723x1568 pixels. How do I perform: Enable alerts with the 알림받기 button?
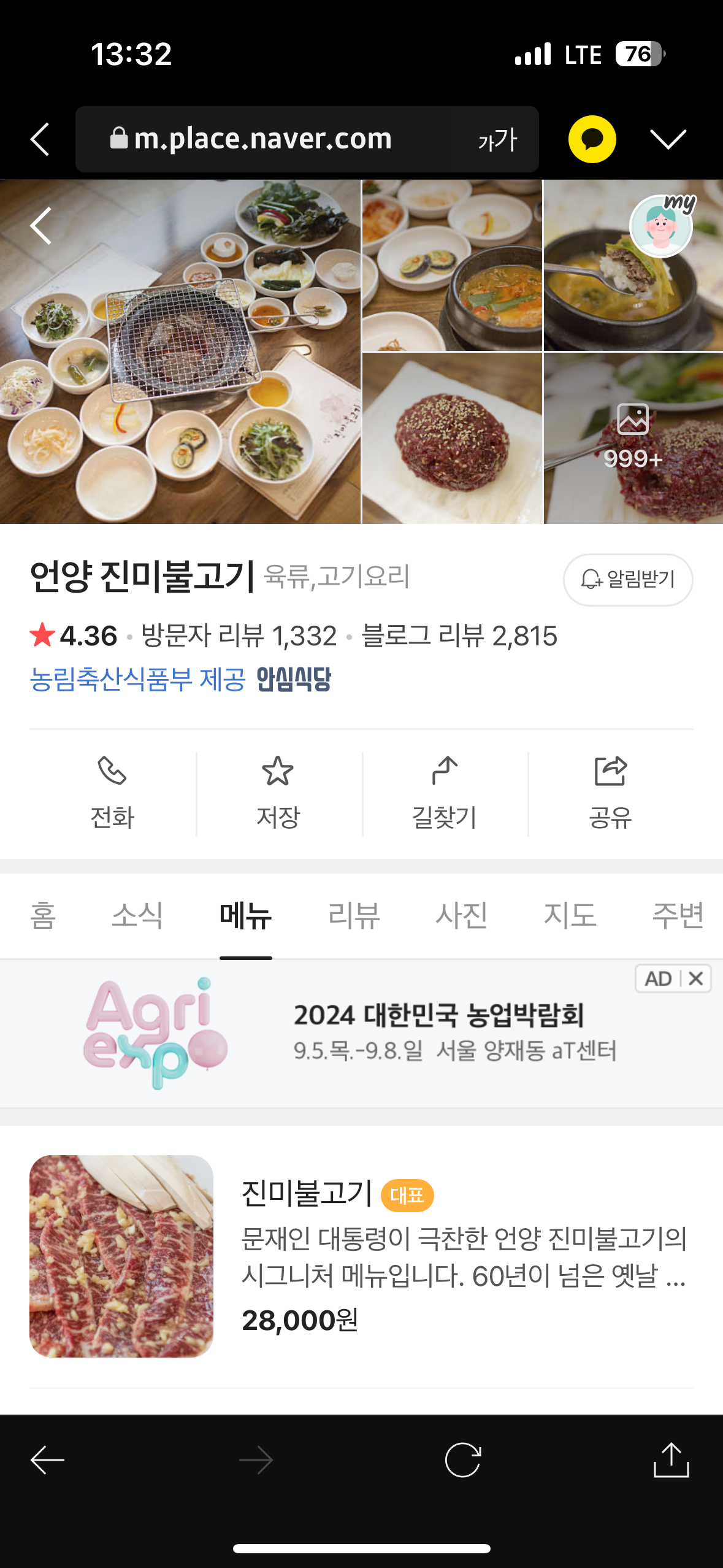[x=628, y=580]
